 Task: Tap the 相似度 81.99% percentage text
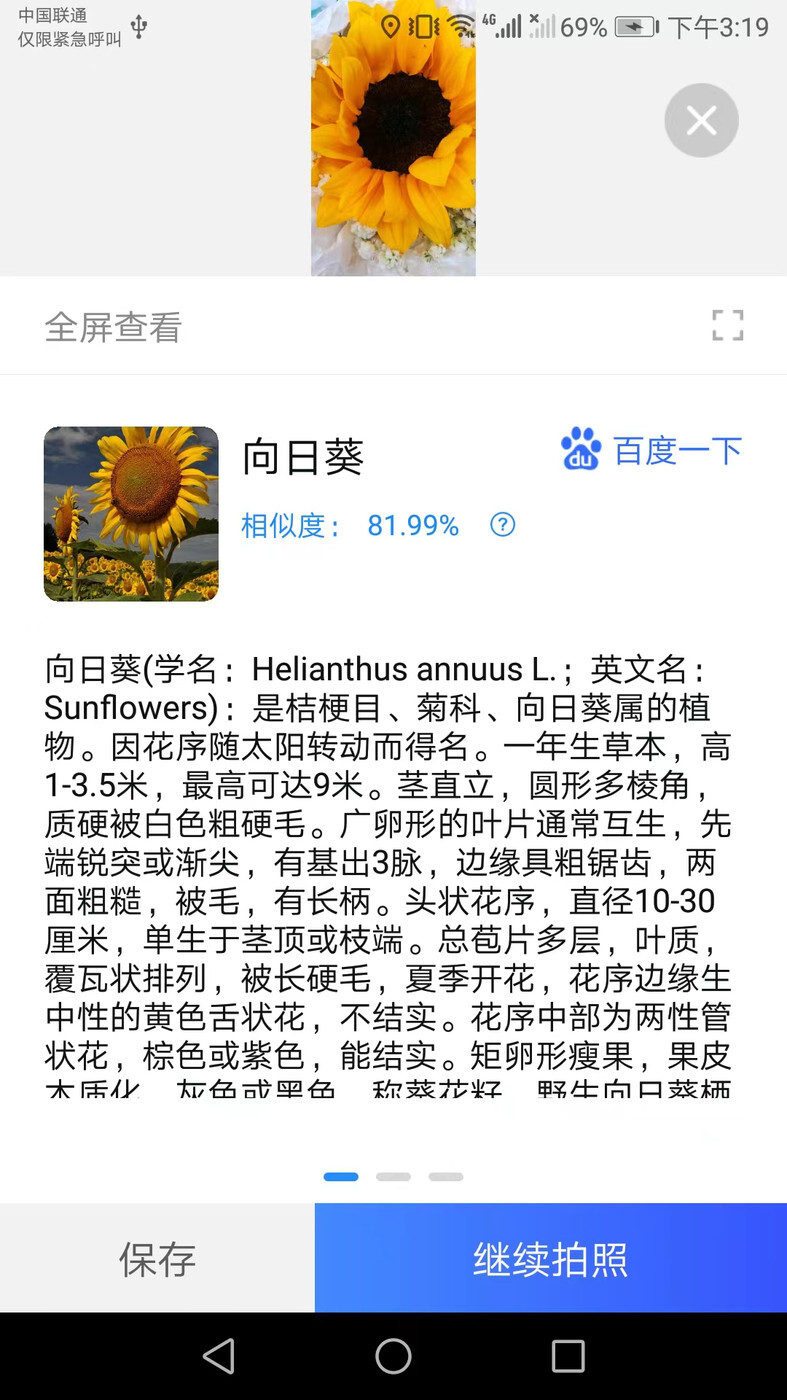pos(413,525)
